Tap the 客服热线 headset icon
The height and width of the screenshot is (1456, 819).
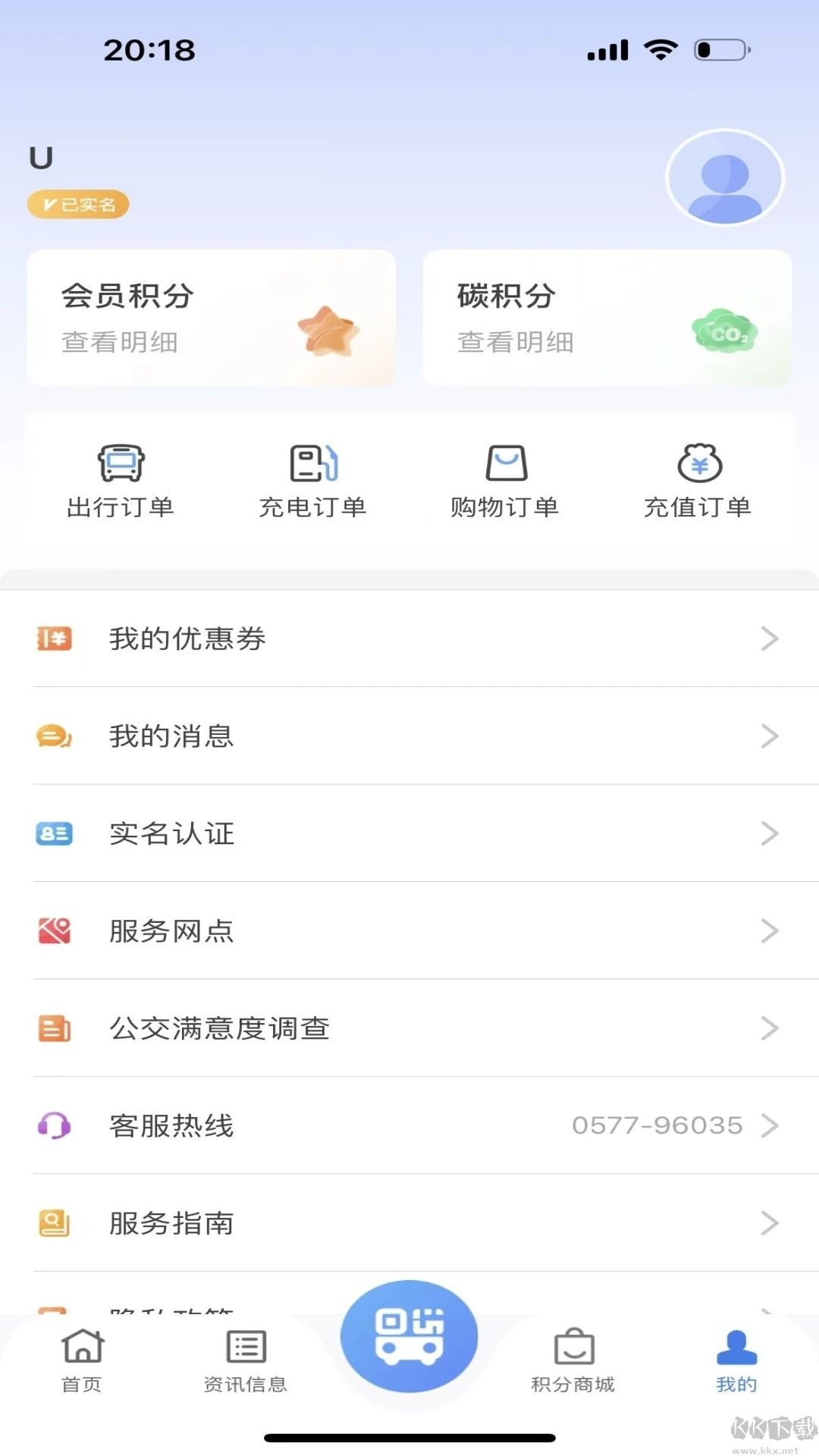[x=53, y=1126]
